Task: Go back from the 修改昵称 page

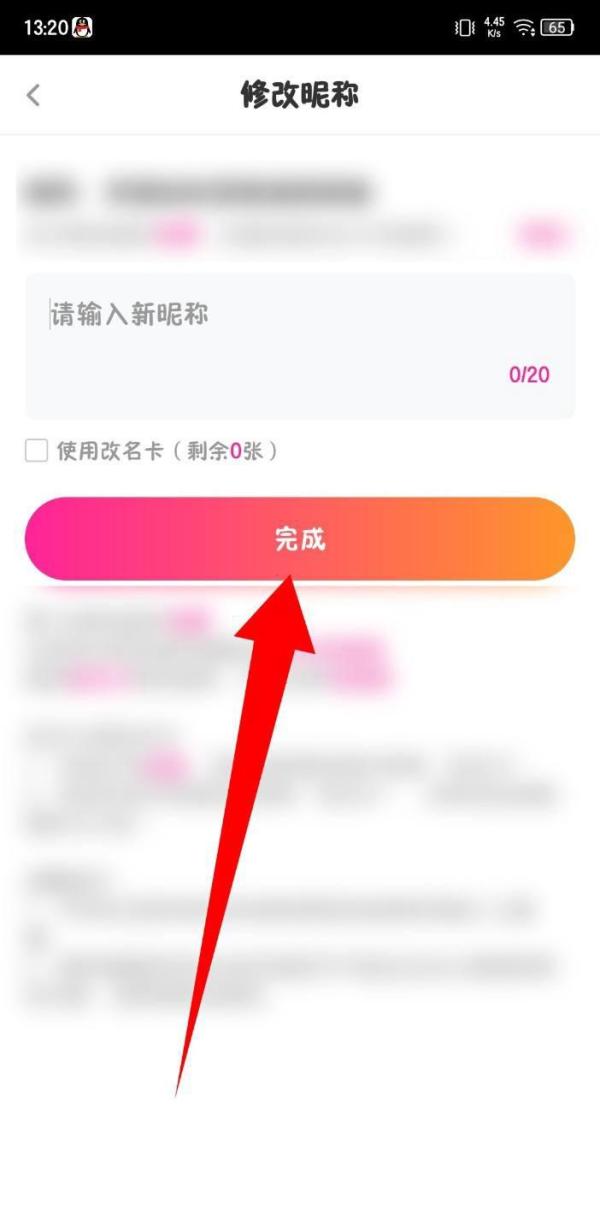Action: 33,95
